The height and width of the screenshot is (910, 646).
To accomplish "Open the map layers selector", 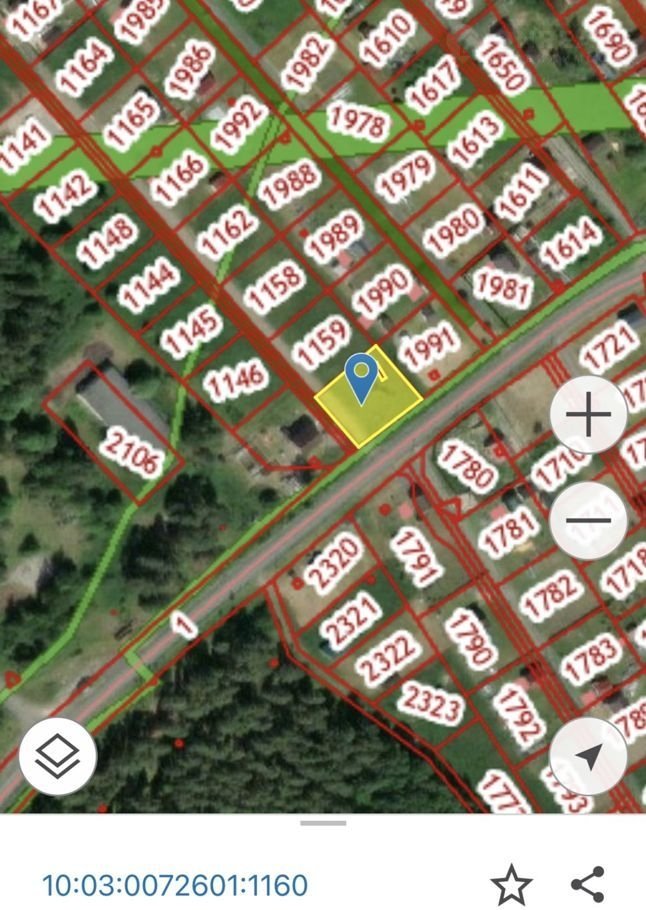I will click(x=58, y=757).
